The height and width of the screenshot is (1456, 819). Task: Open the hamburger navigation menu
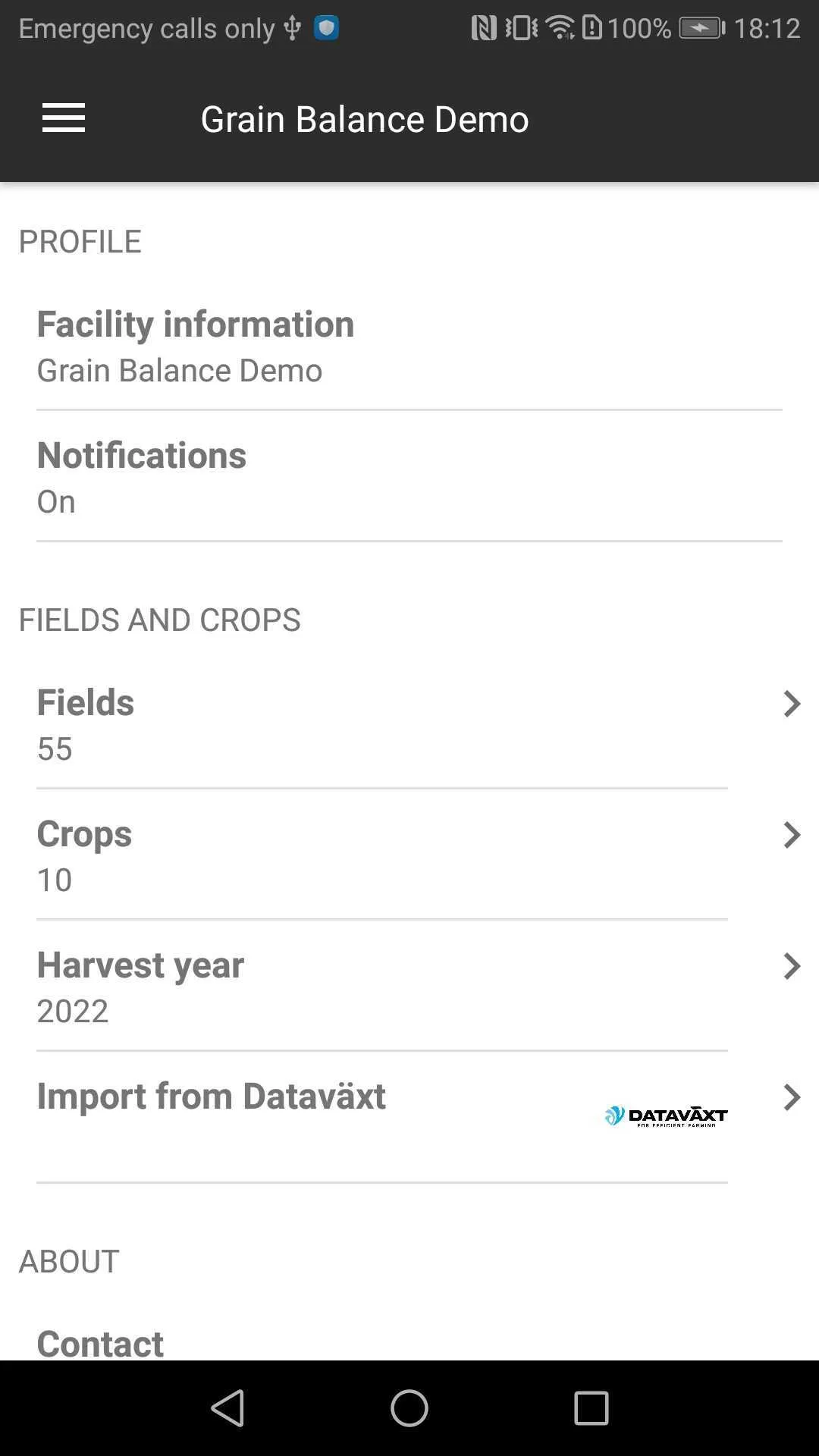(x=63, y=118)
